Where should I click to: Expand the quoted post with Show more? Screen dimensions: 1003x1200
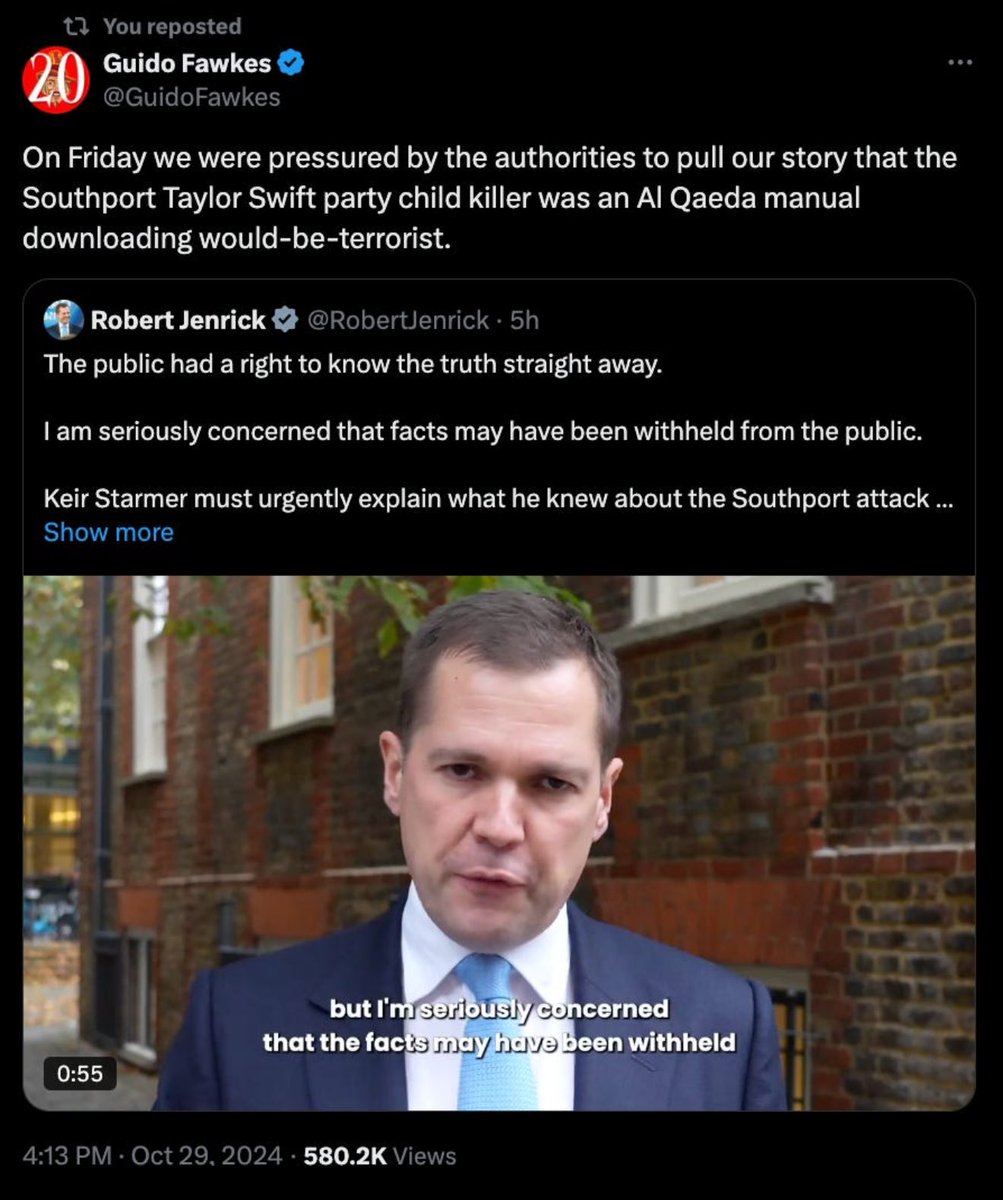(x=108, y=532)
